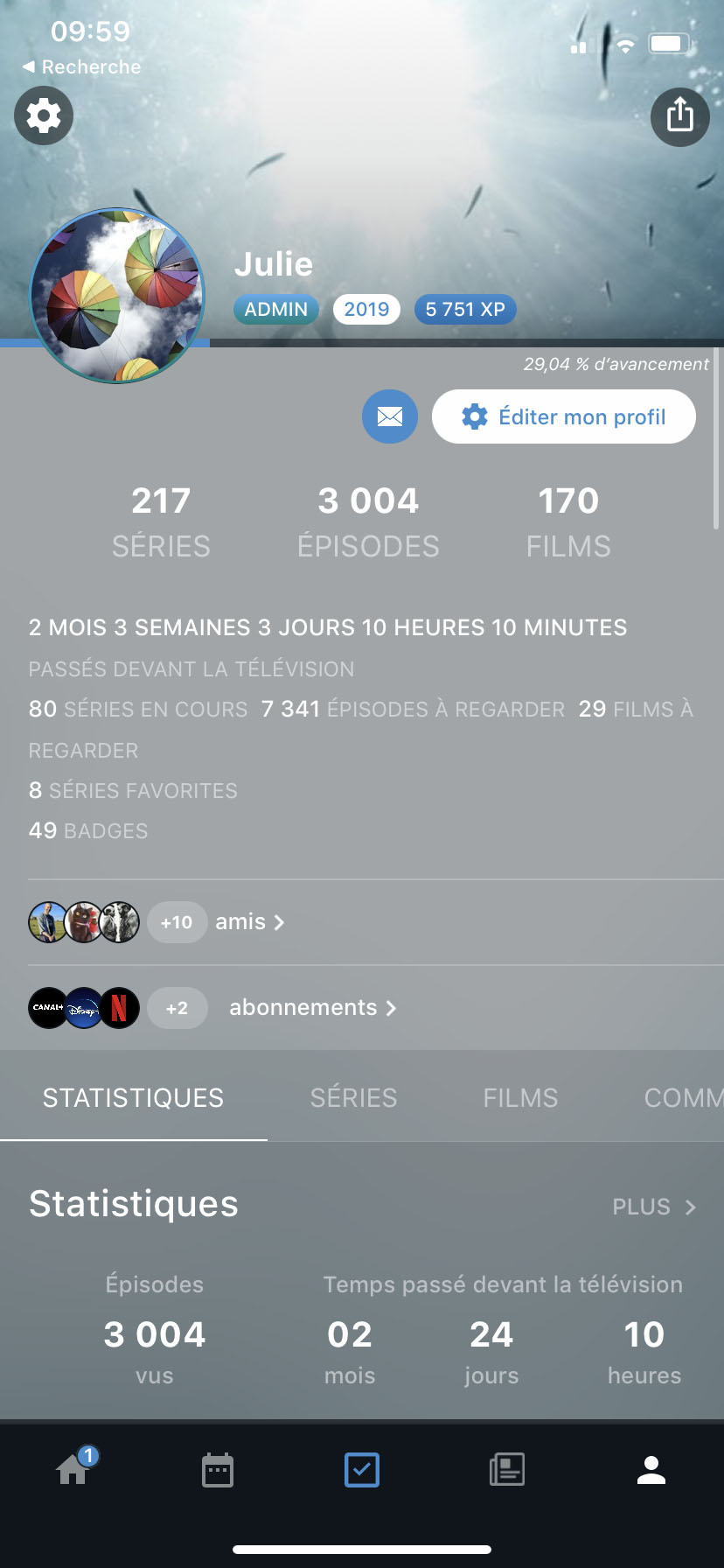Open the abonnements list
This screenshot has height=1568, width=724.
311,1008
